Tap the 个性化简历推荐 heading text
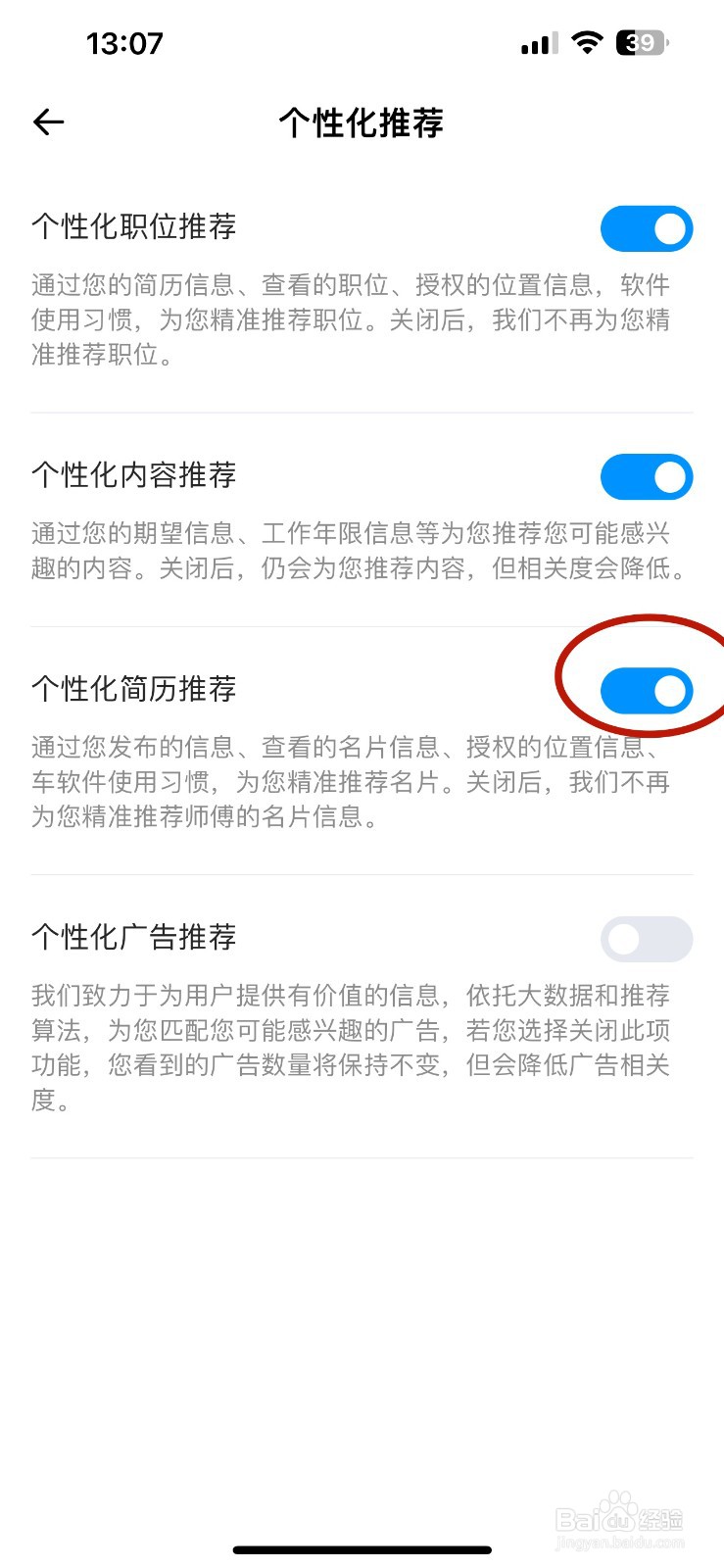This screenshot has width=724, height=1568. [x=133, y=689]
